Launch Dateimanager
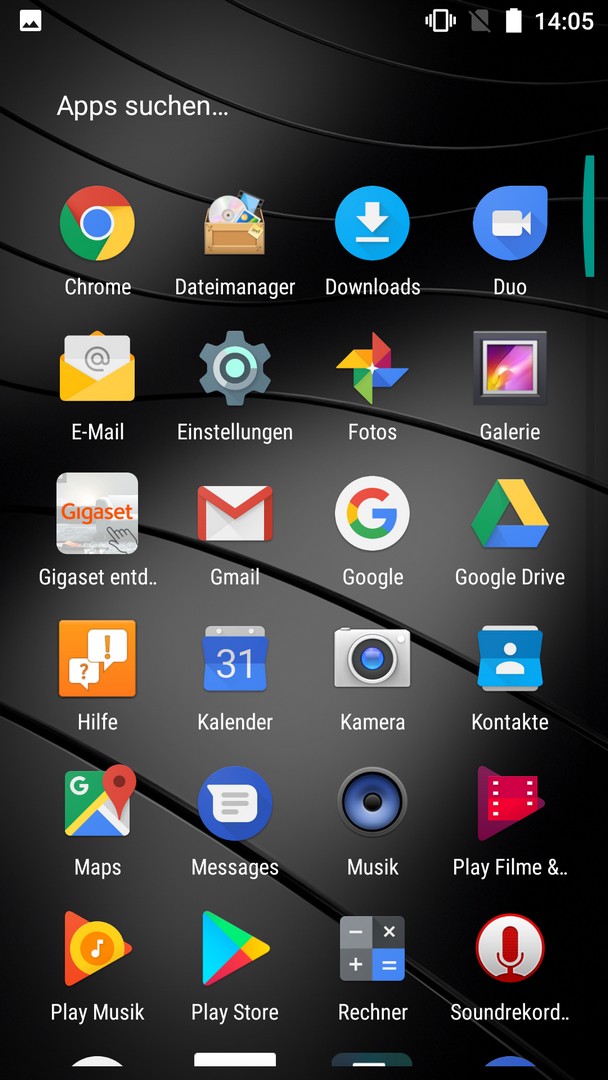The width and height of the screenshot is (608, 1080). 235,224
